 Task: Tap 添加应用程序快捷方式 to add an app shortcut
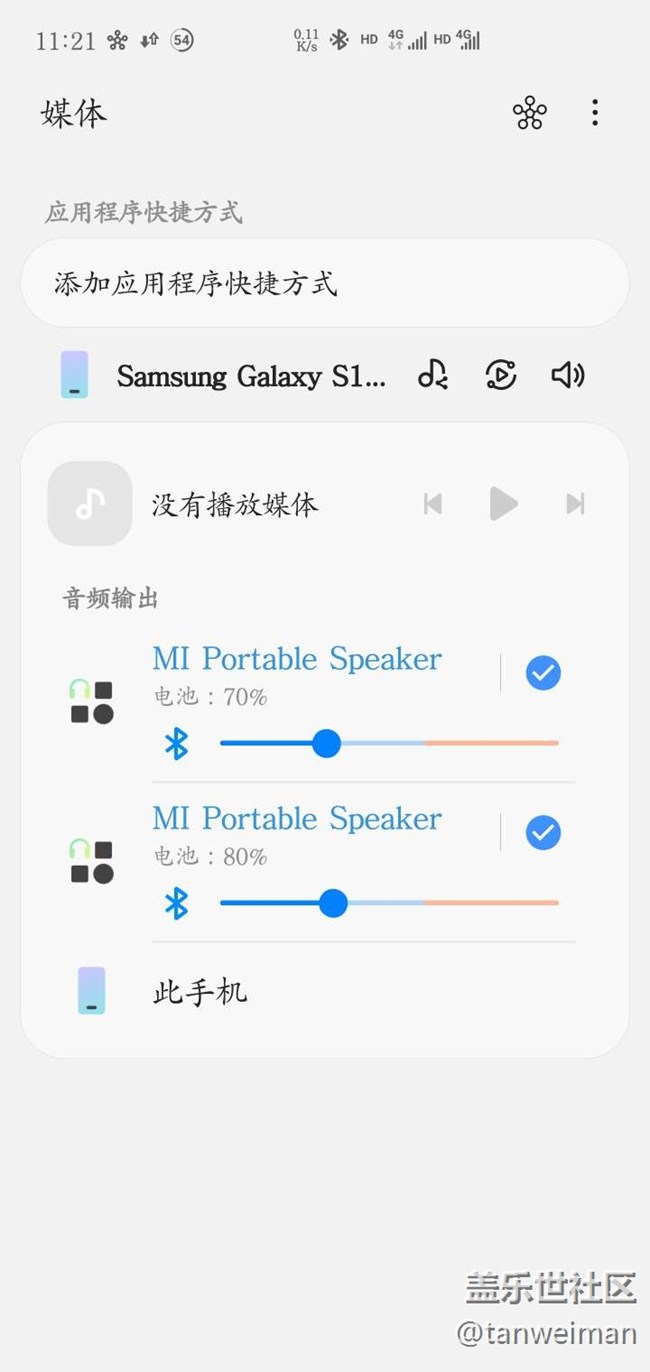pos(324,283)
